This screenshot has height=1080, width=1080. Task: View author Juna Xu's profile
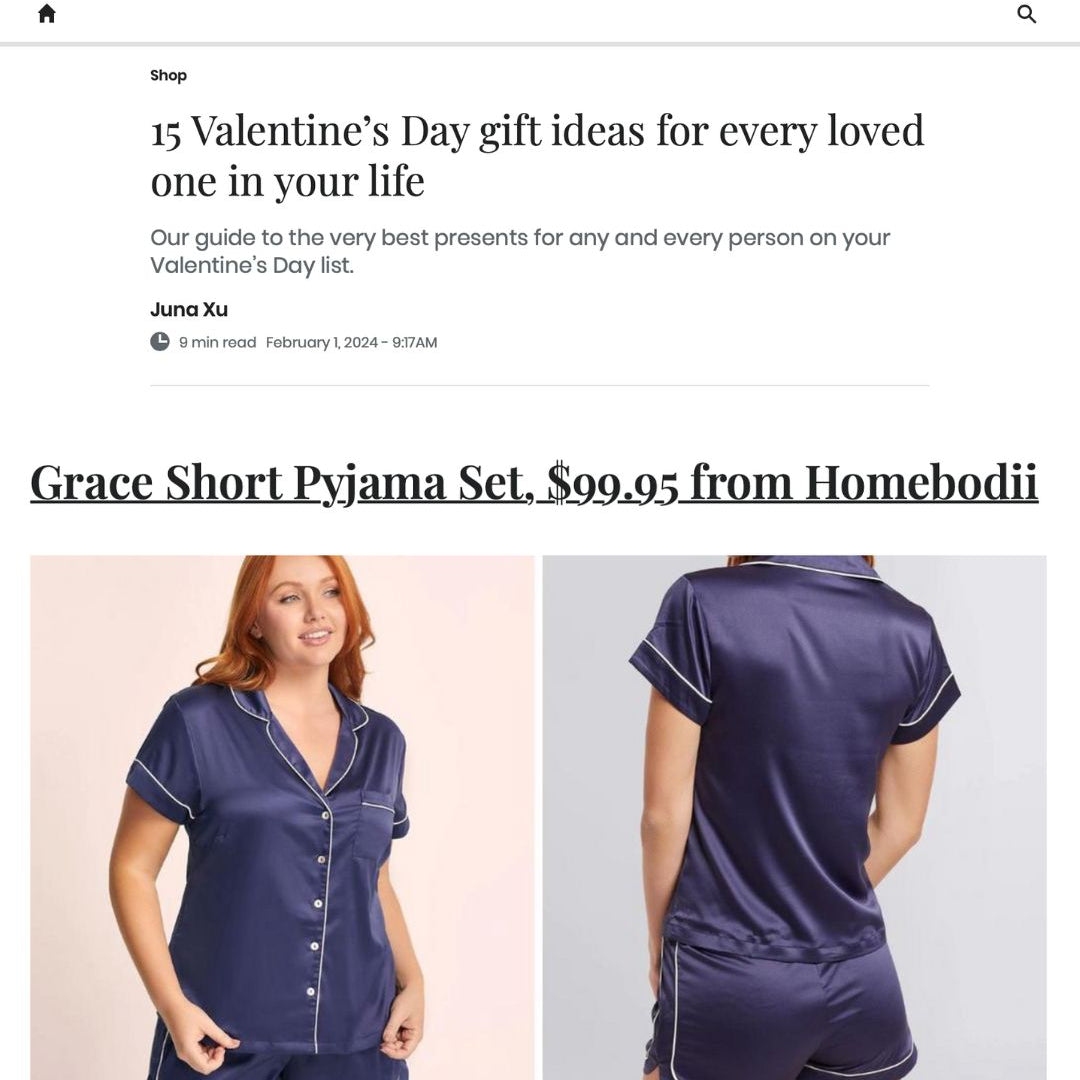pos(189,310)
